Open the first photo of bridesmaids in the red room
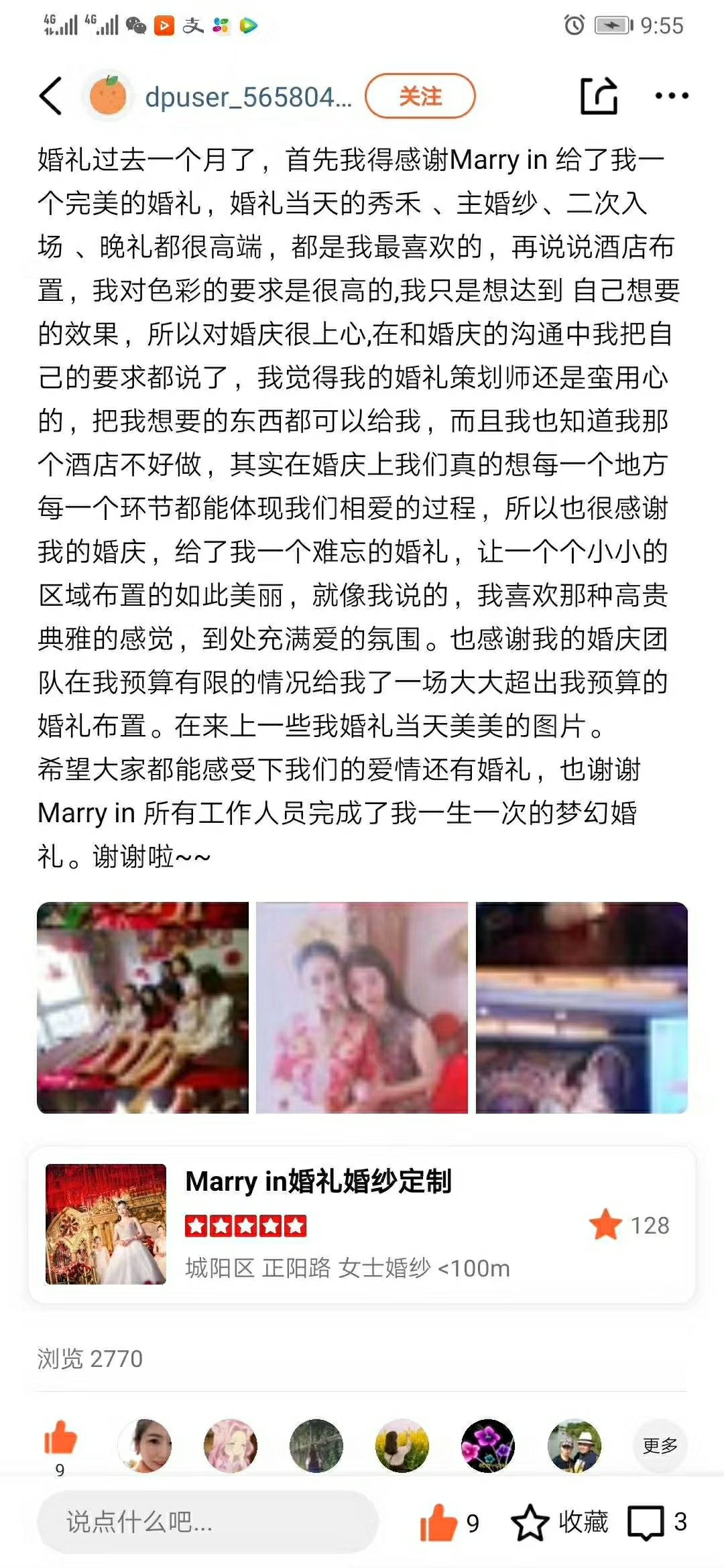The height and width of the screenshot is (1568, 724). click(x=143, y=1008)
